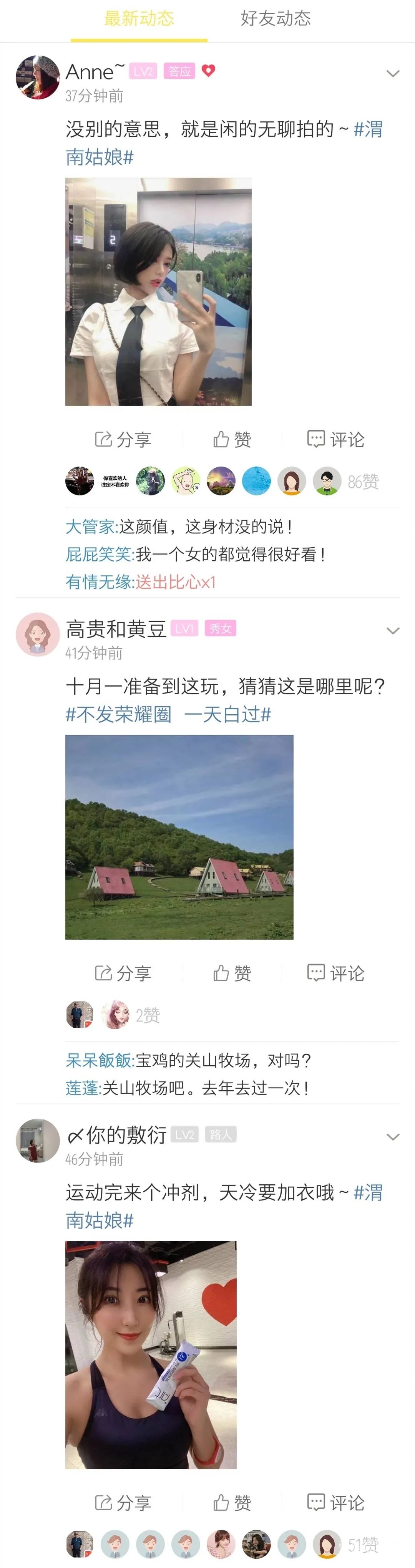
Task: Comment on Anne~'s post
Action: point(336,439)
